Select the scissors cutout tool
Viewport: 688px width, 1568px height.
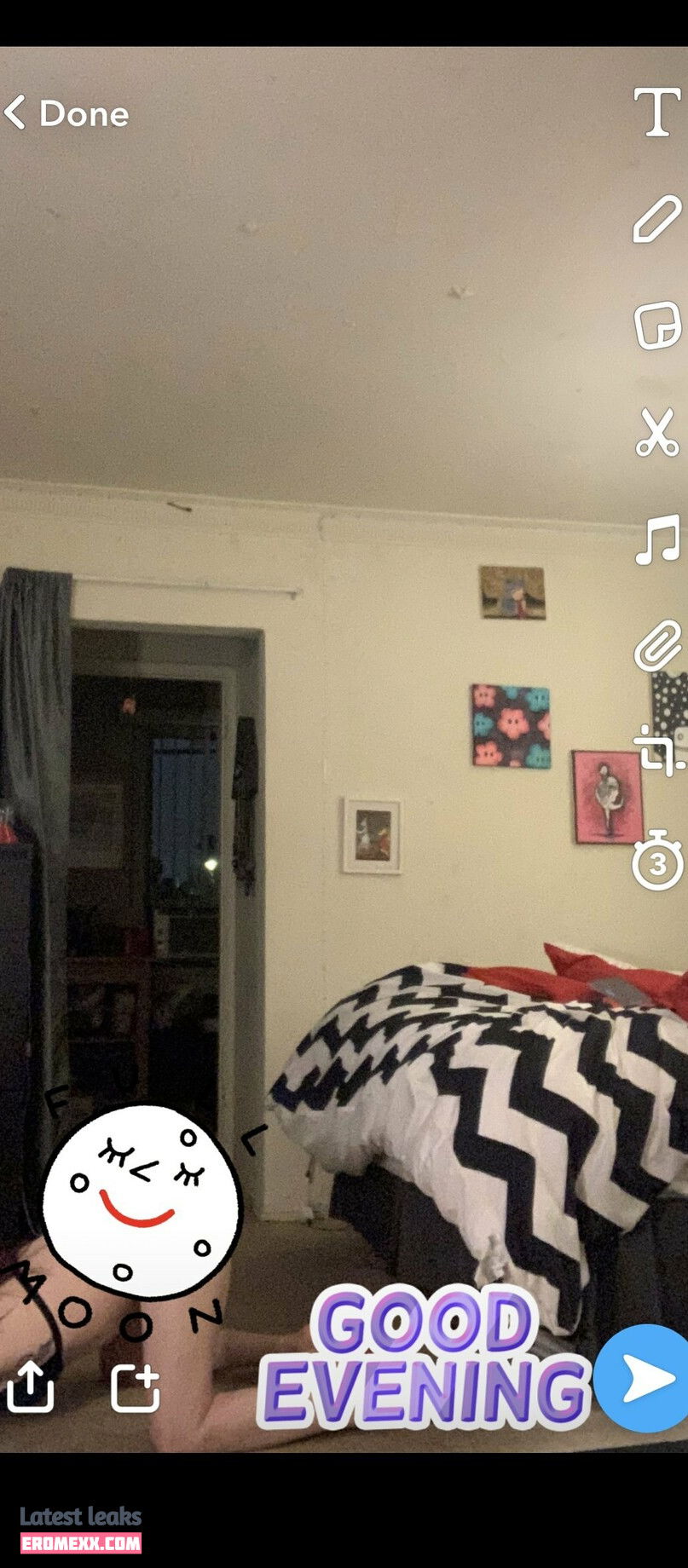657,432
